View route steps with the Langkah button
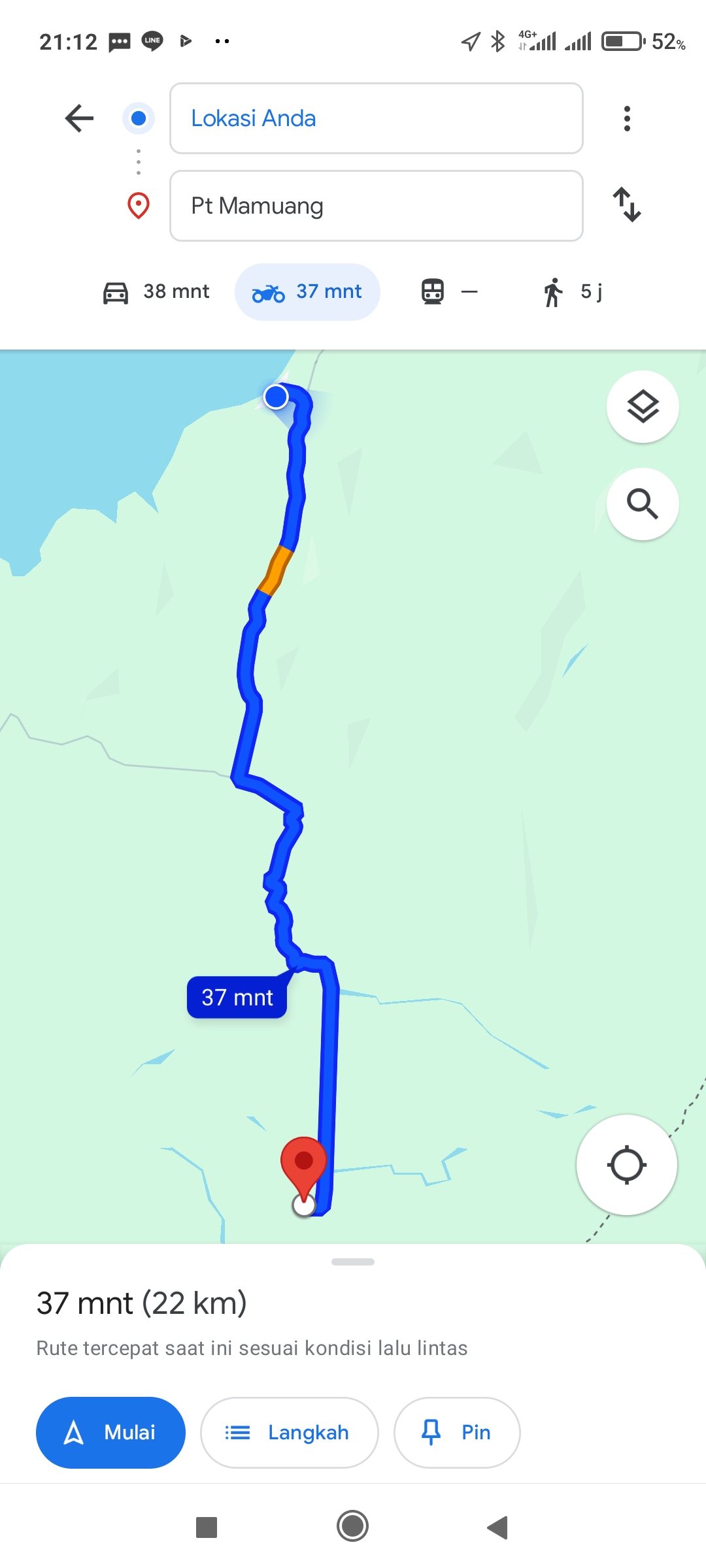Image resolution: width=706 pixels, height=1568 pixels. click(290, 1433)
